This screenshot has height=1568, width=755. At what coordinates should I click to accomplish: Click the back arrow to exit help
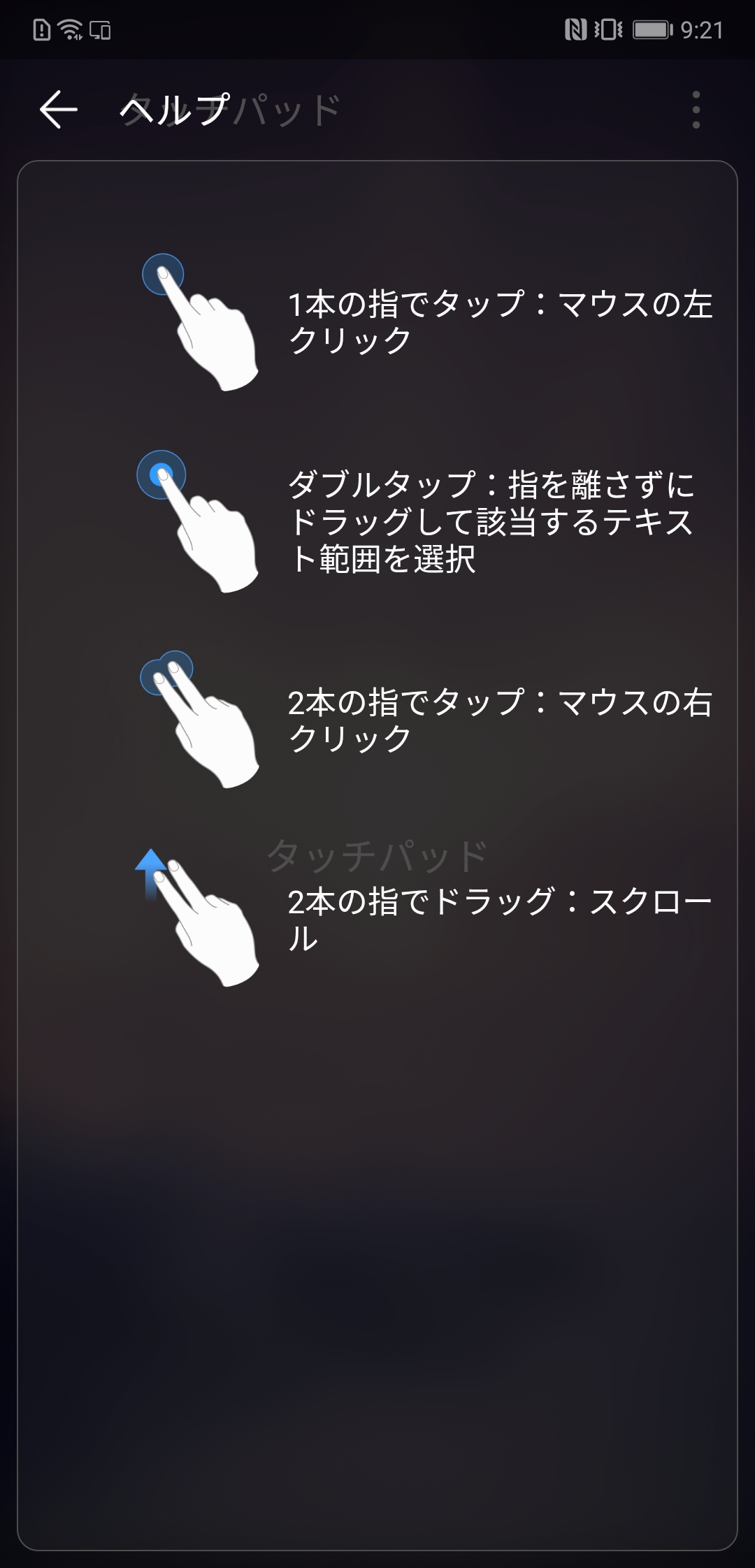pyautogui.click(x=58, y=109)
